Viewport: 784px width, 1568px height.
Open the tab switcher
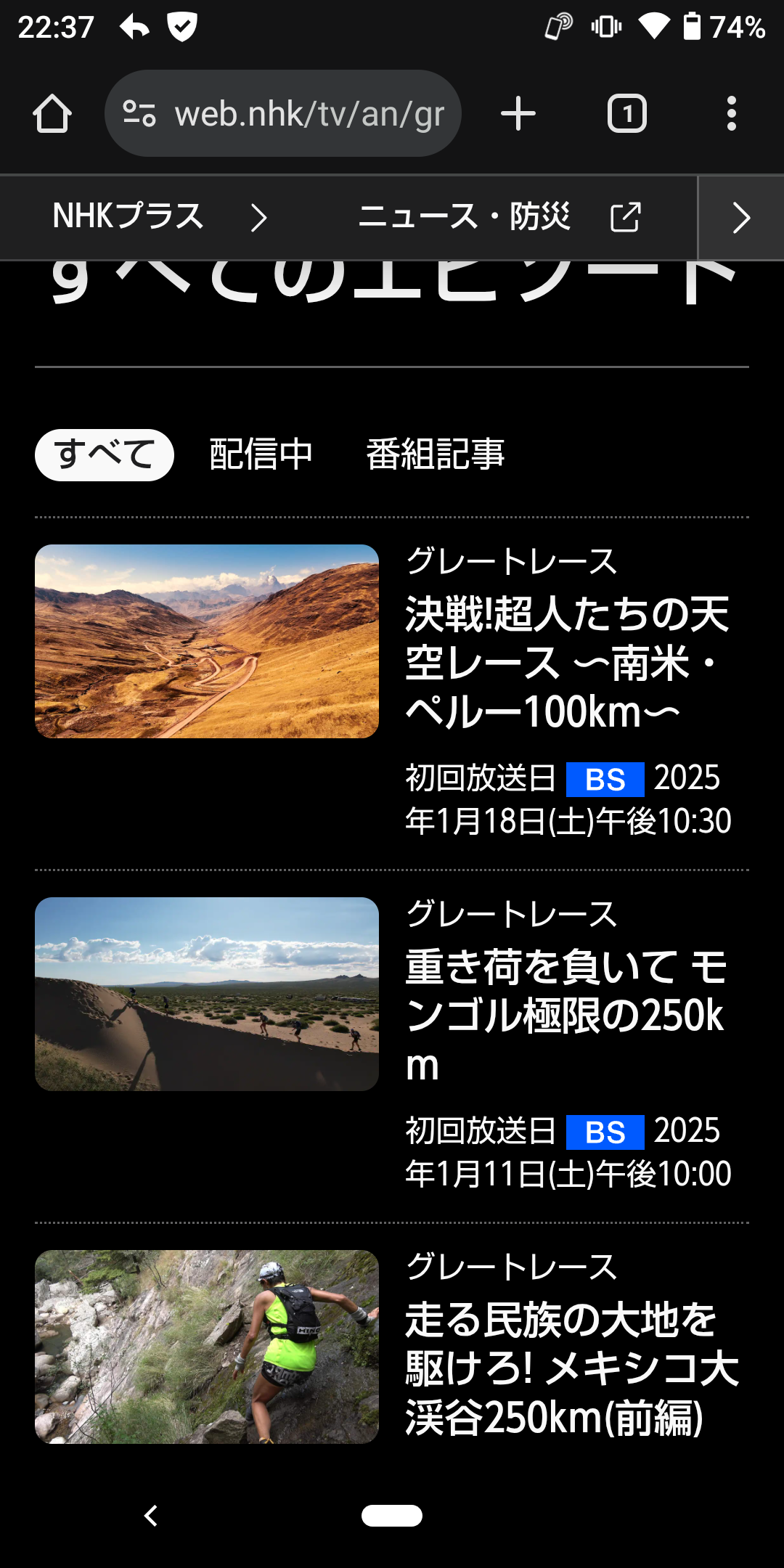pos(626,114)
